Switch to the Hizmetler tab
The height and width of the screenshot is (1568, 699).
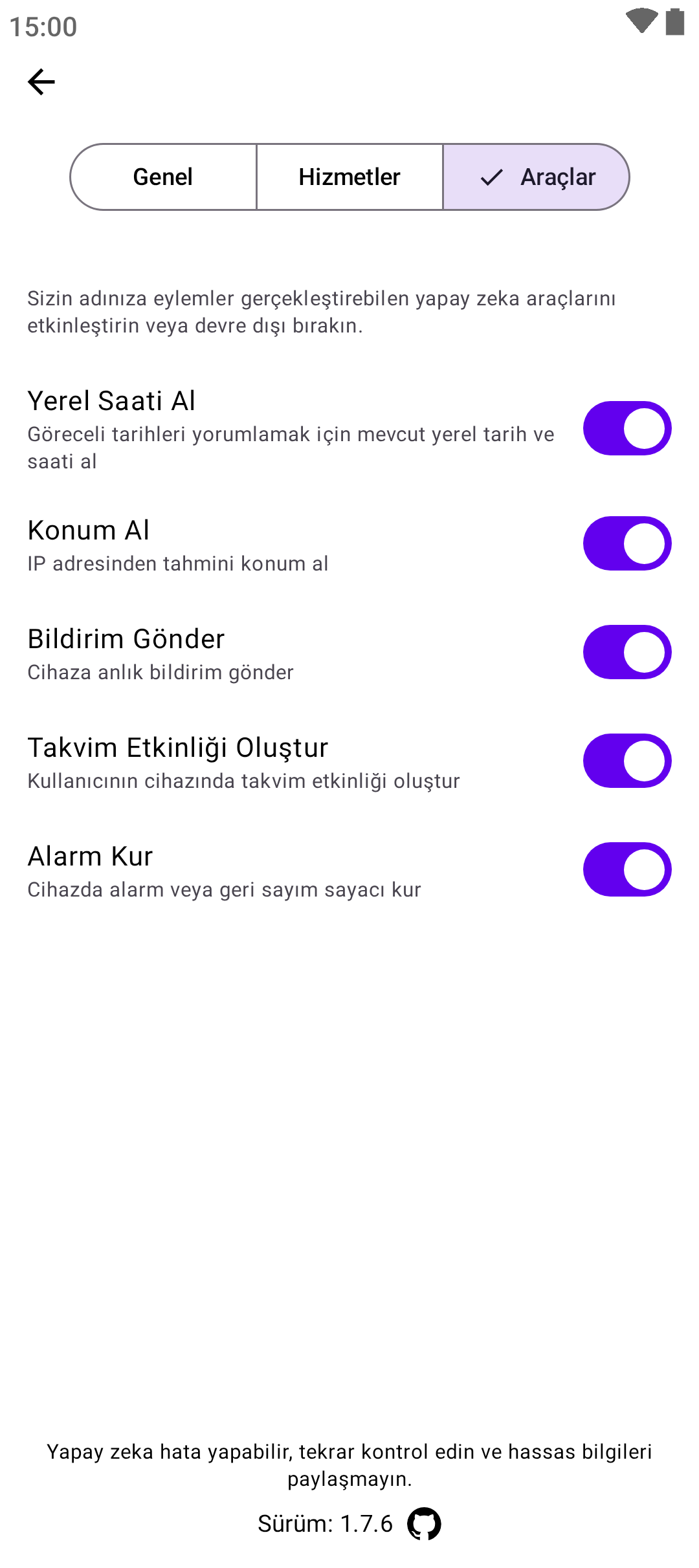(x=349, y=177)
